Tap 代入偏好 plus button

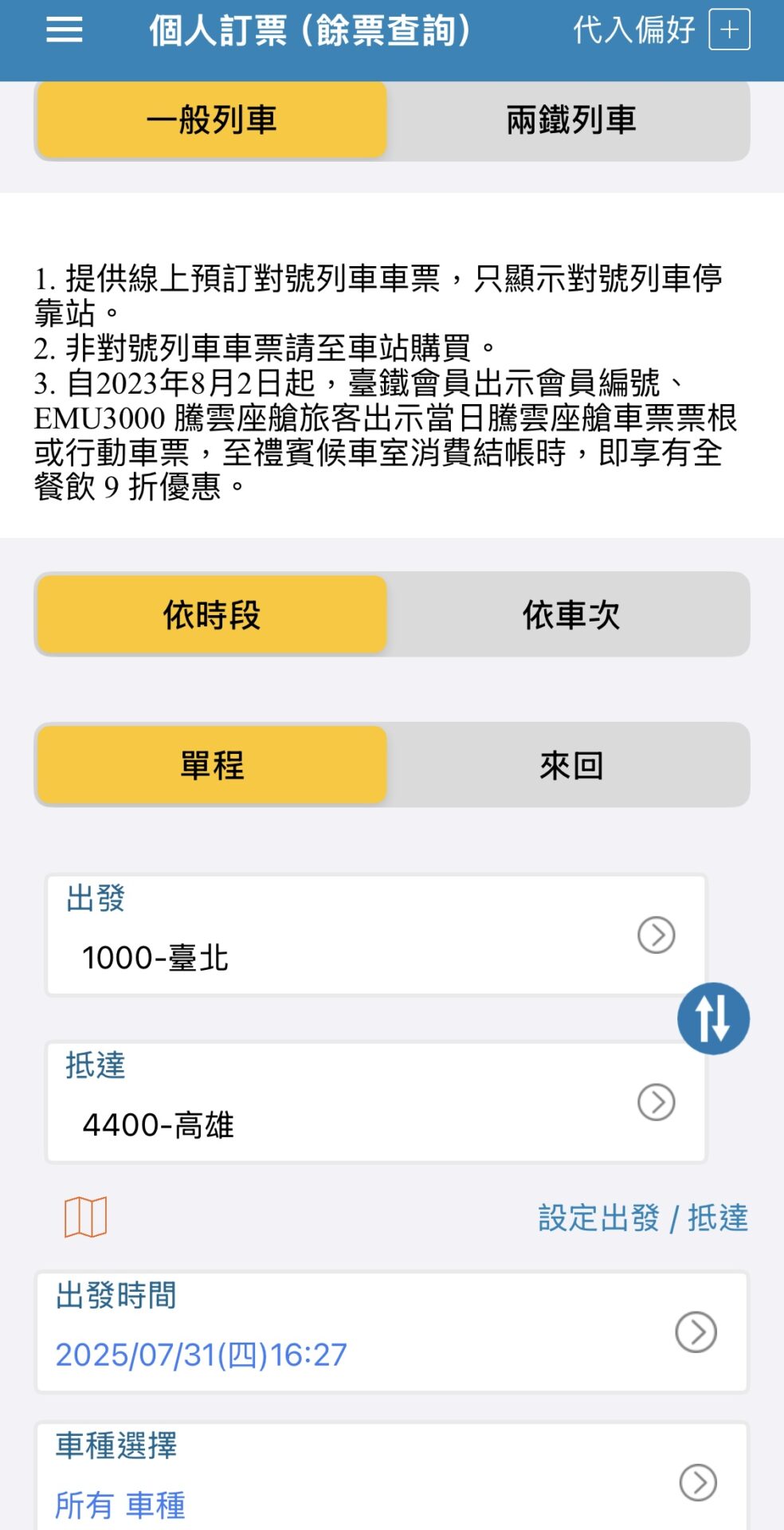[x=729, y=29]
